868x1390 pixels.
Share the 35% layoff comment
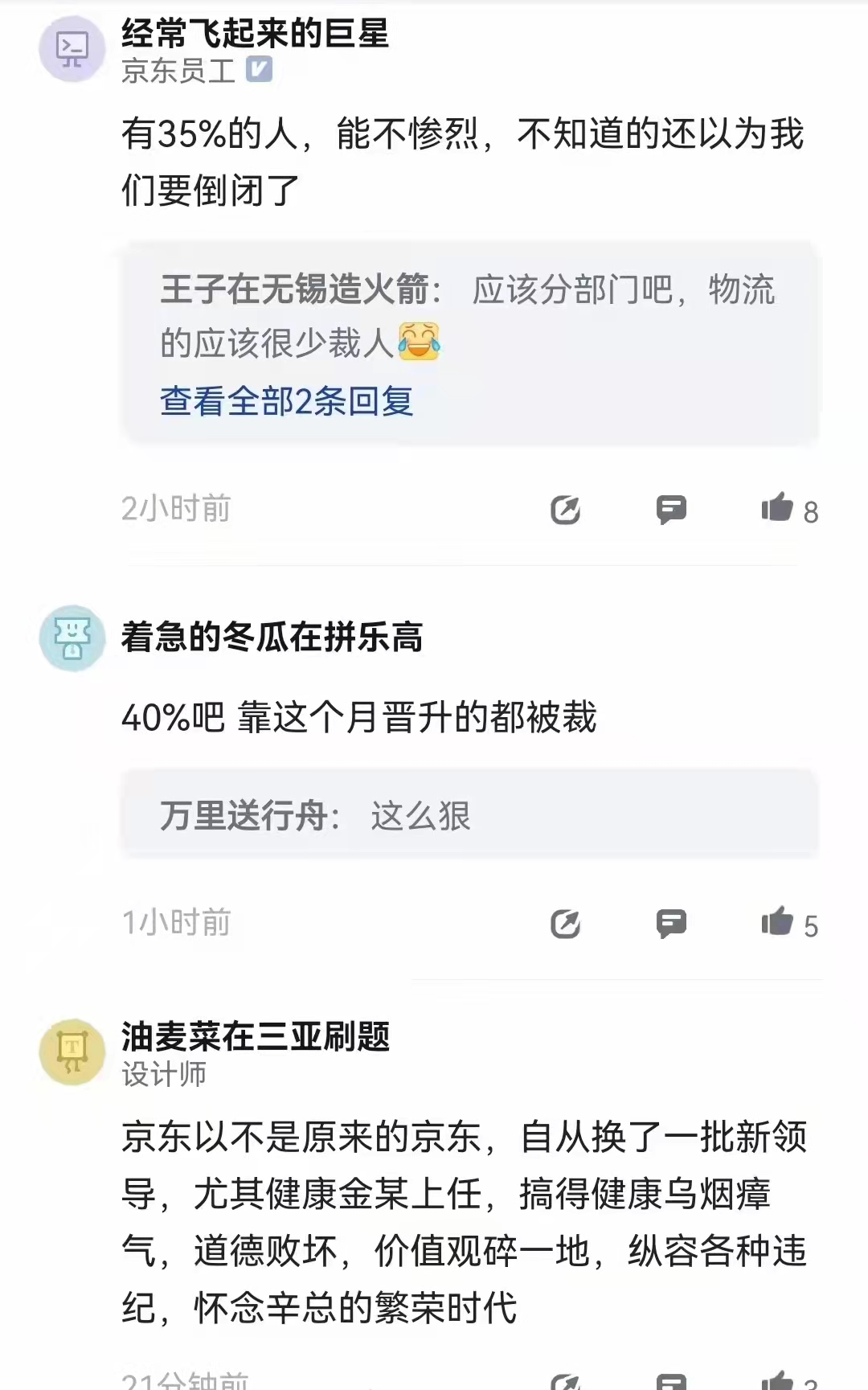pyautogui.click(x=567, y=509)
